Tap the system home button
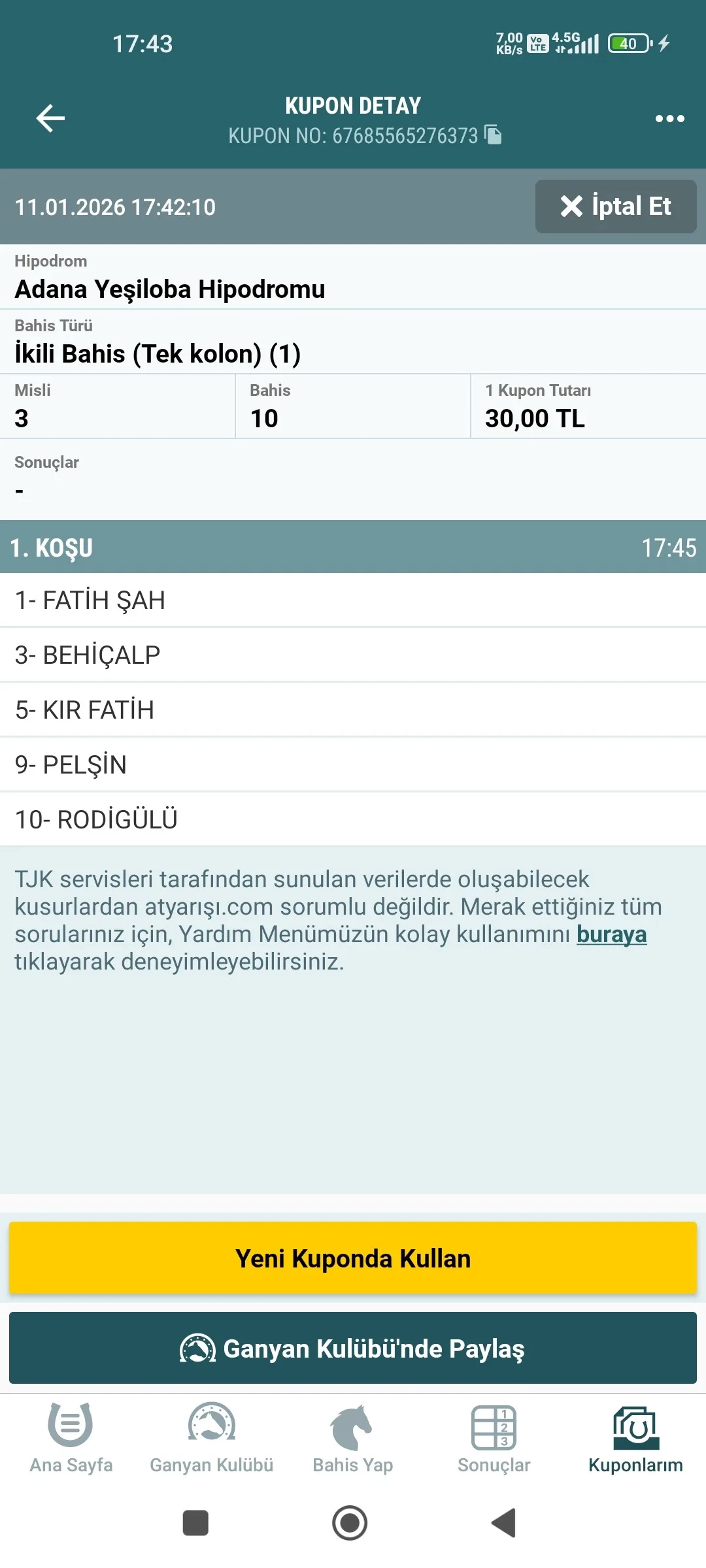Viewport: 706px width, 1568px height. [350, 1523]
